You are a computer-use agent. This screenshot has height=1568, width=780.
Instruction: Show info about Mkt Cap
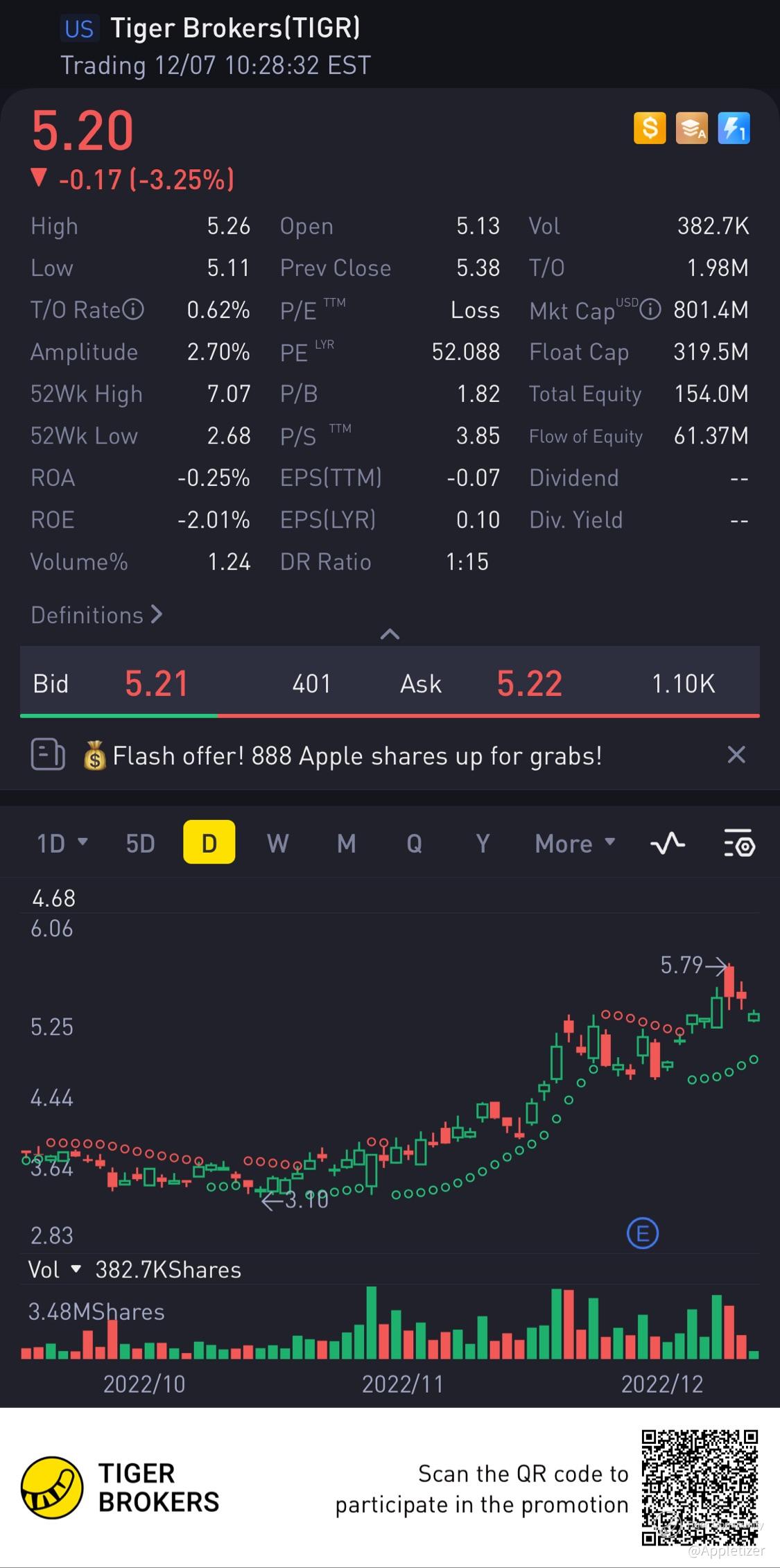point(650,309)
